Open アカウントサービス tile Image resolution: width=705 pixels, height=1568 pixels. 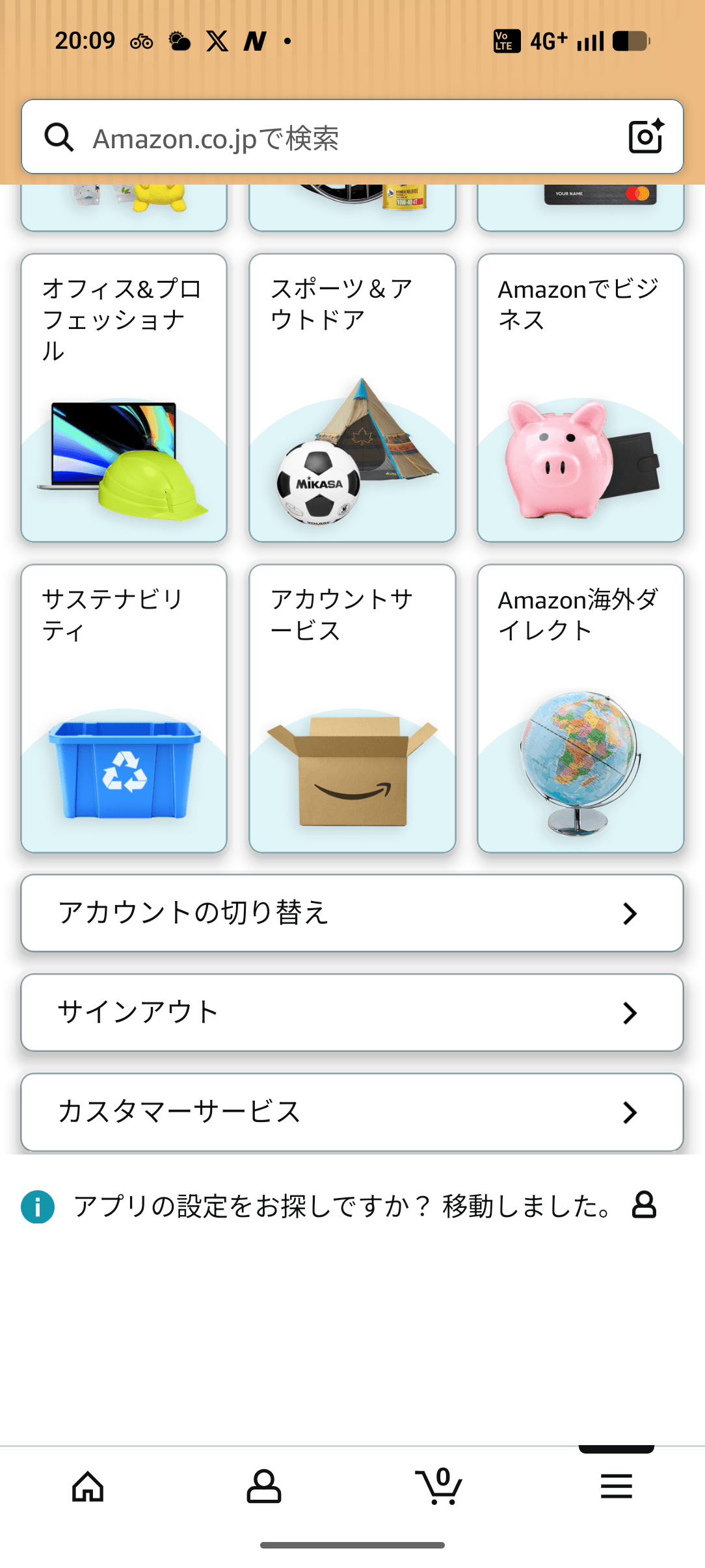point(352,709)
